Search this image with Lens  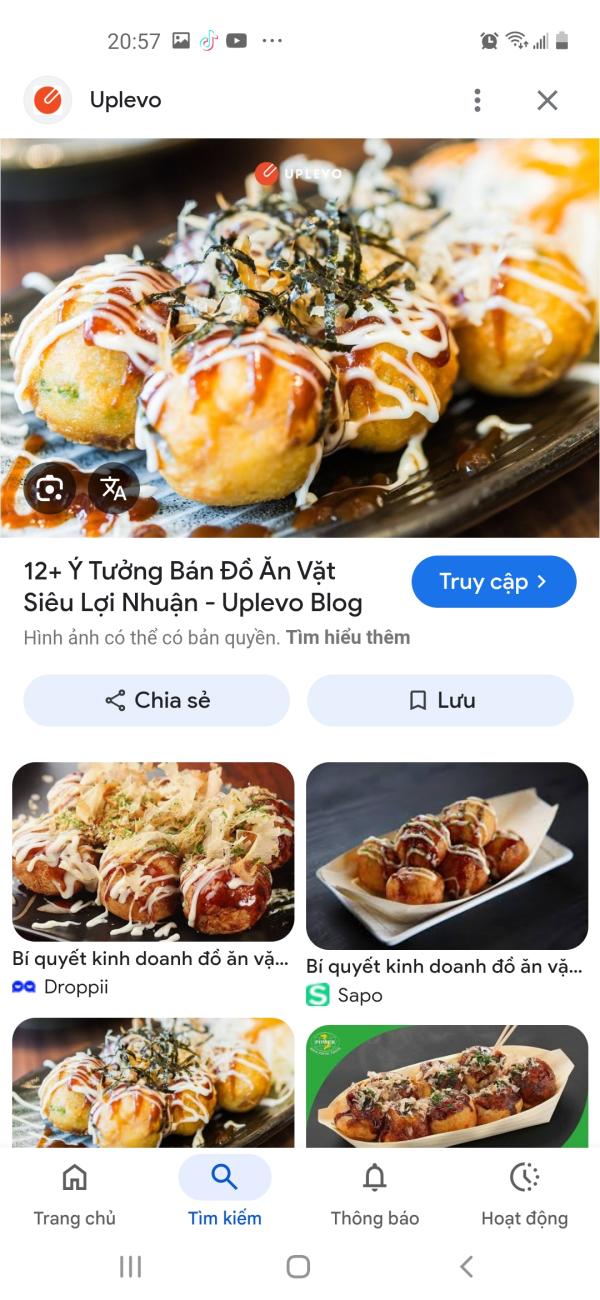50,489
